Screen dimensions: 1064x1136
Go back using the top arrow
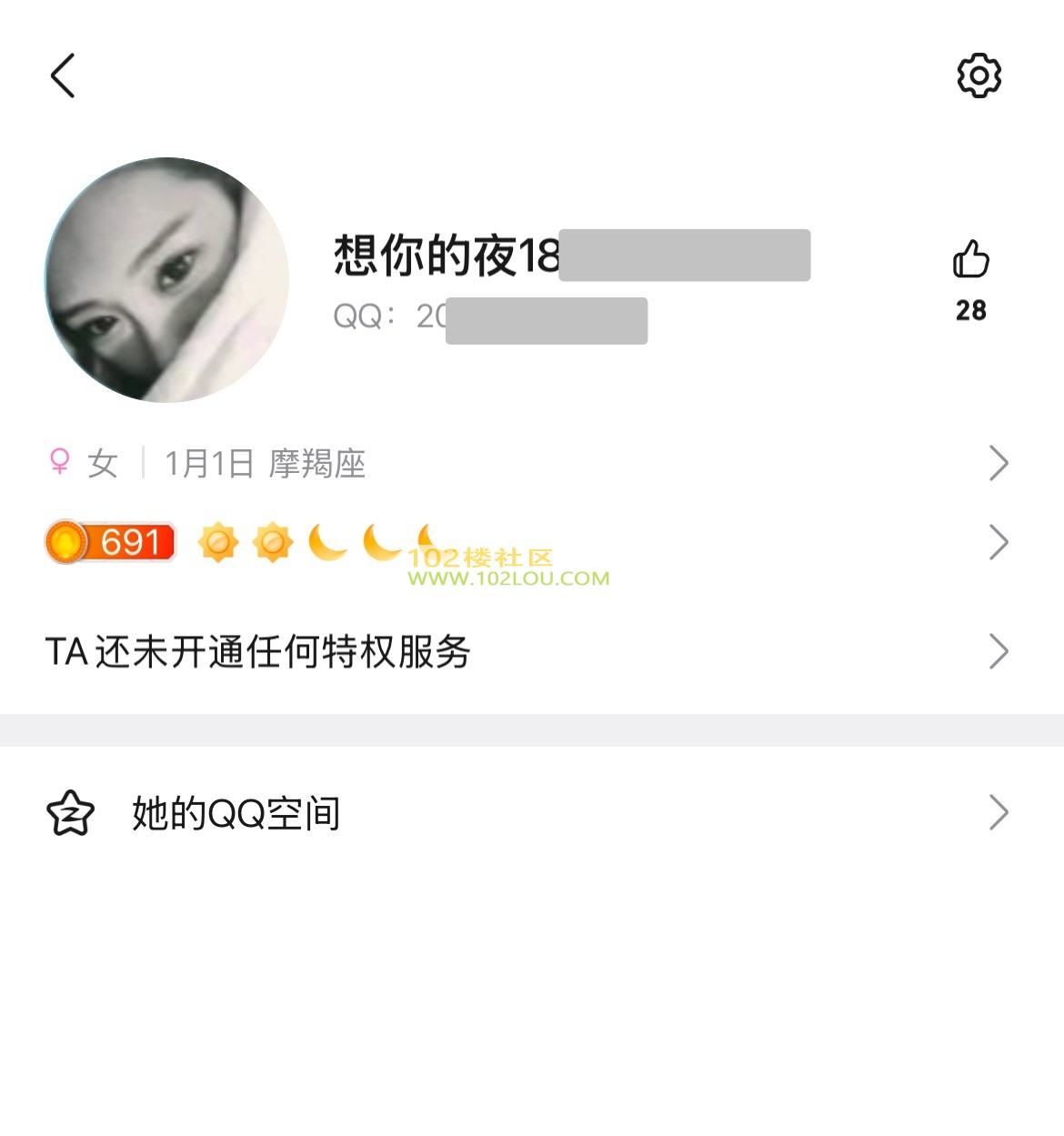click(63, 75)
